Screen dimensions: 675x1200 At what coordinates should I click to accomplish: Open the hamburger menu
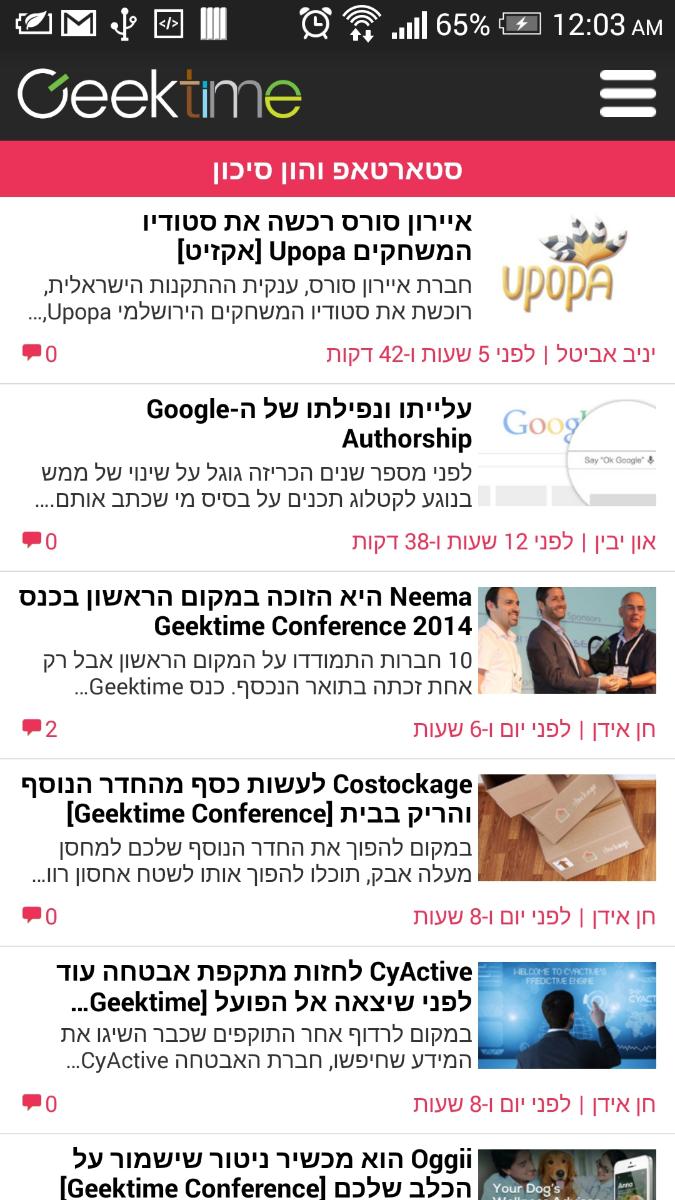point(627,94)
